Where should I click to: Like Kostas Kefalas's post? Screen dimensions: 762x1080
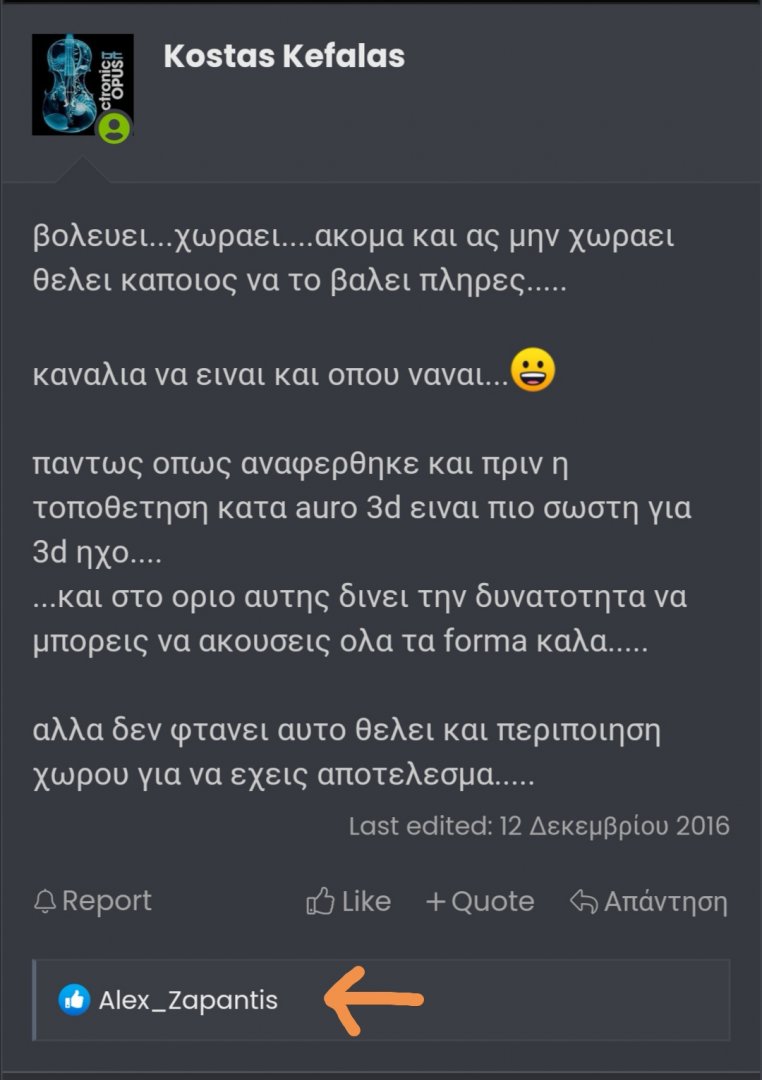coord(348,902)
